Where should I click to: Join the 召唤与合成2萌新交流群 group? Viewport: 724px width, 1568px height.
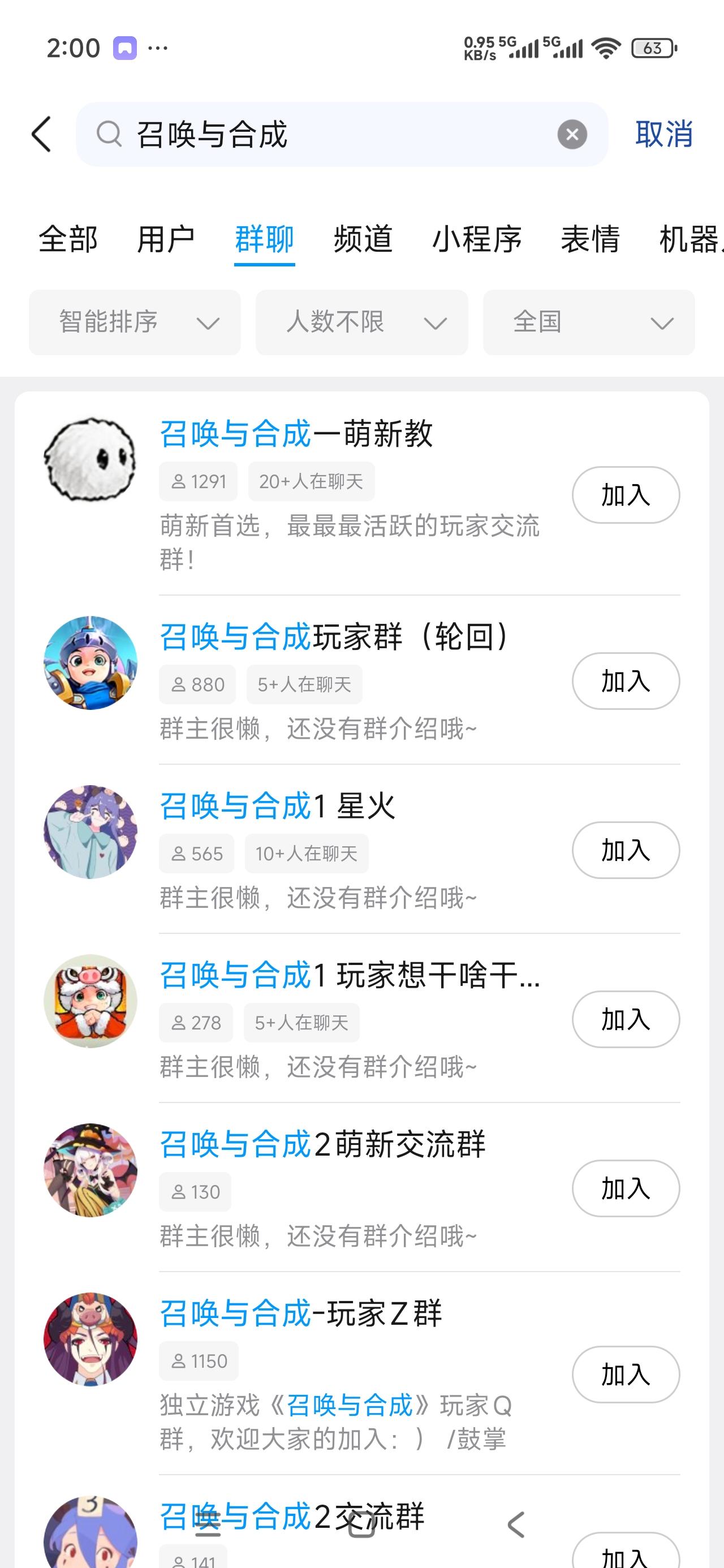626,1189
